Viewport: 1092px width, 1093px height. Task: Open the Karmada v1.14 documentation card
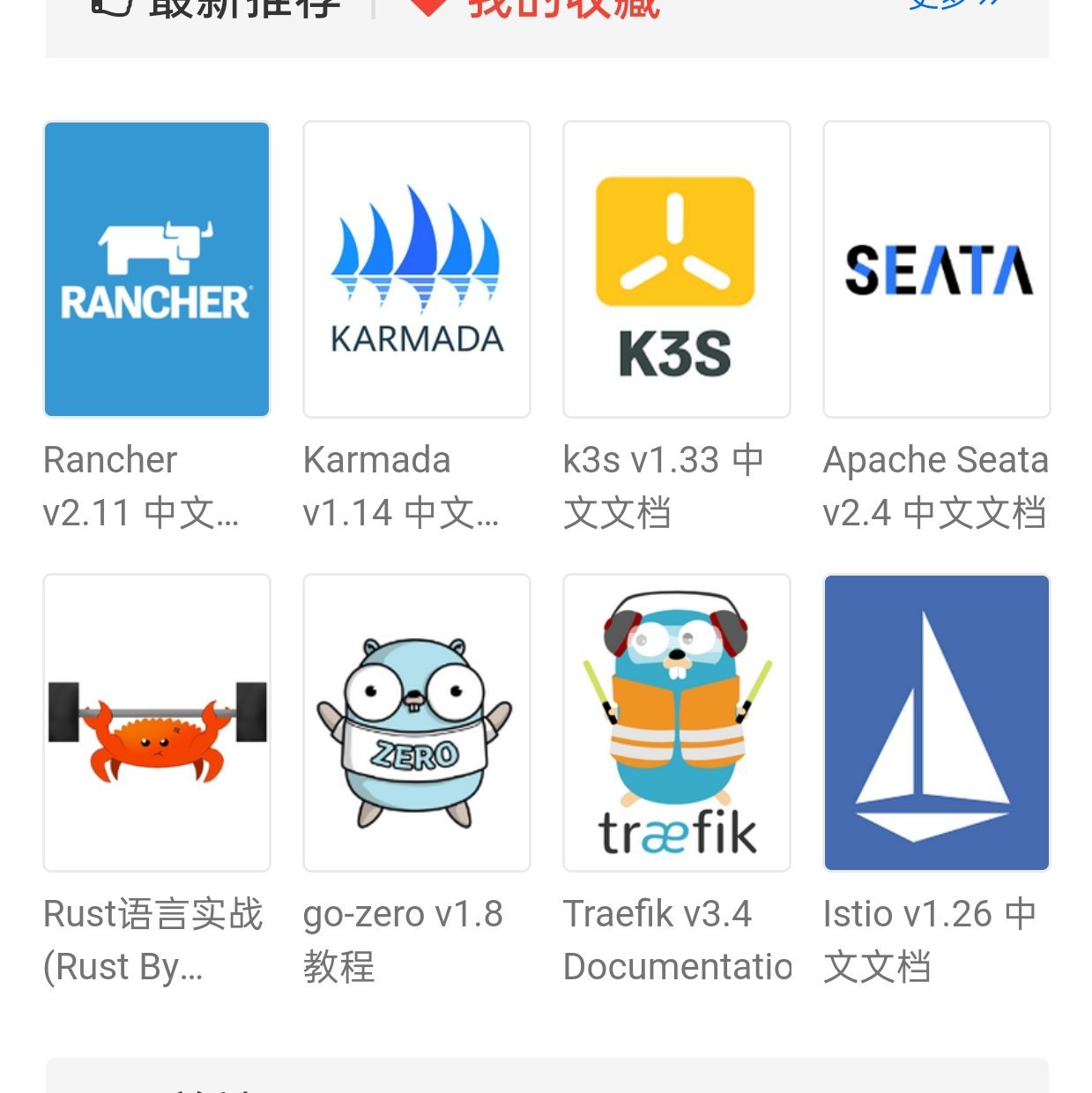[x=416, y=270]
